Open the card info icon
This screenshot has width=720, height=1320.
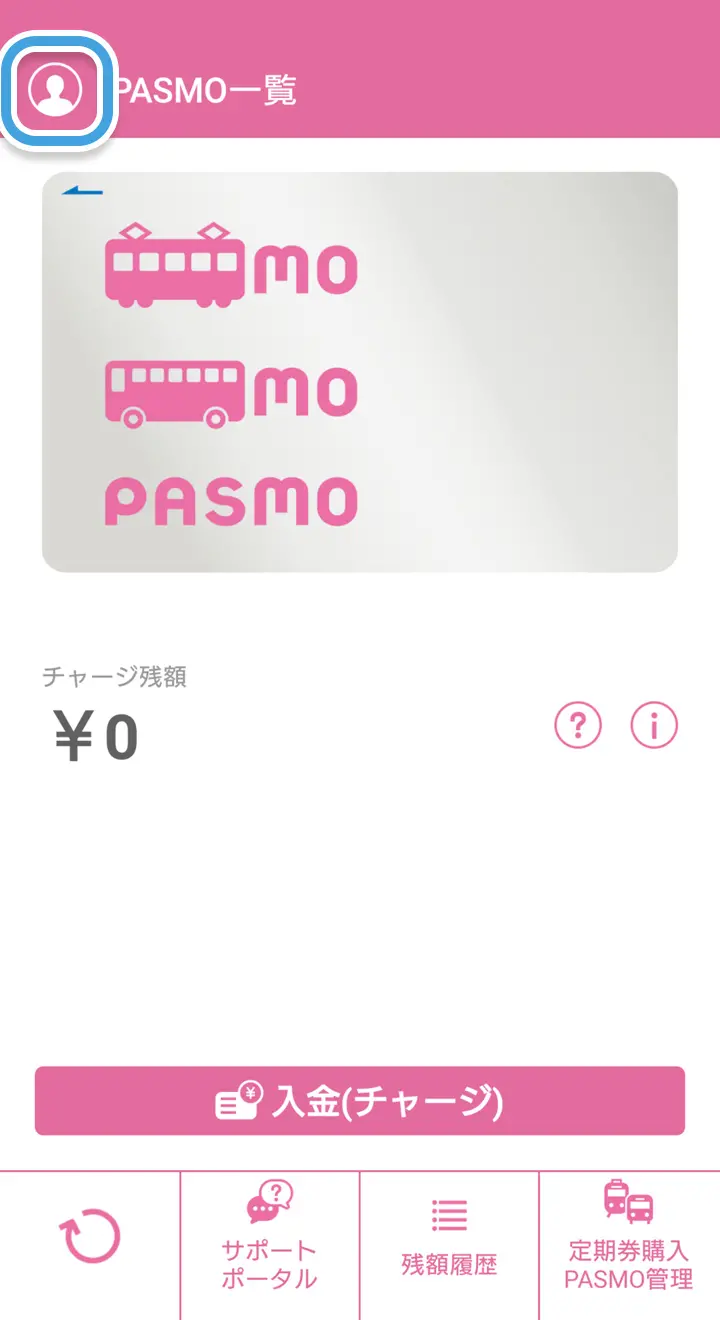pyautogui.click(x=654, y=725)
